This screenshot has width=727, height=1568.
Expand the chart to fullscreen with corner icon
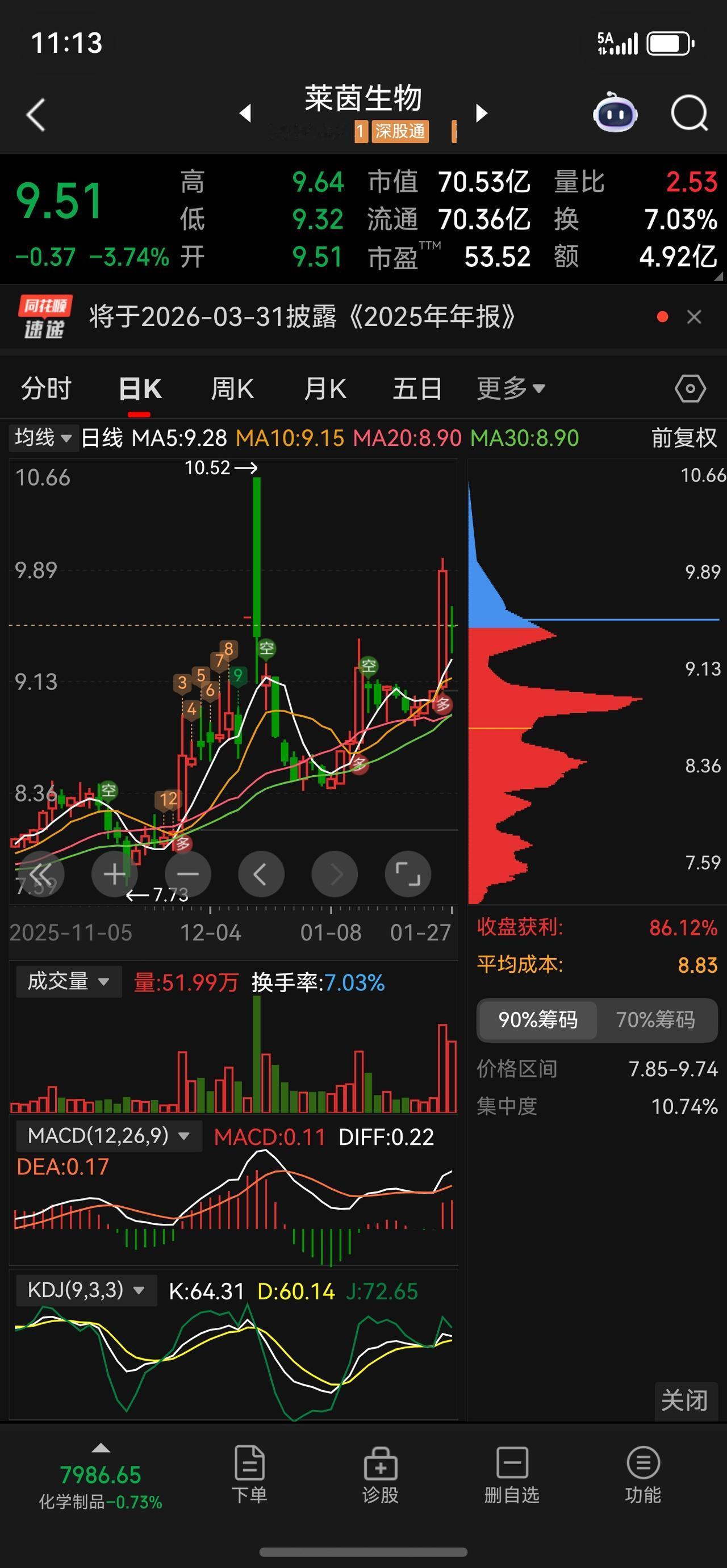coord(407,874)
